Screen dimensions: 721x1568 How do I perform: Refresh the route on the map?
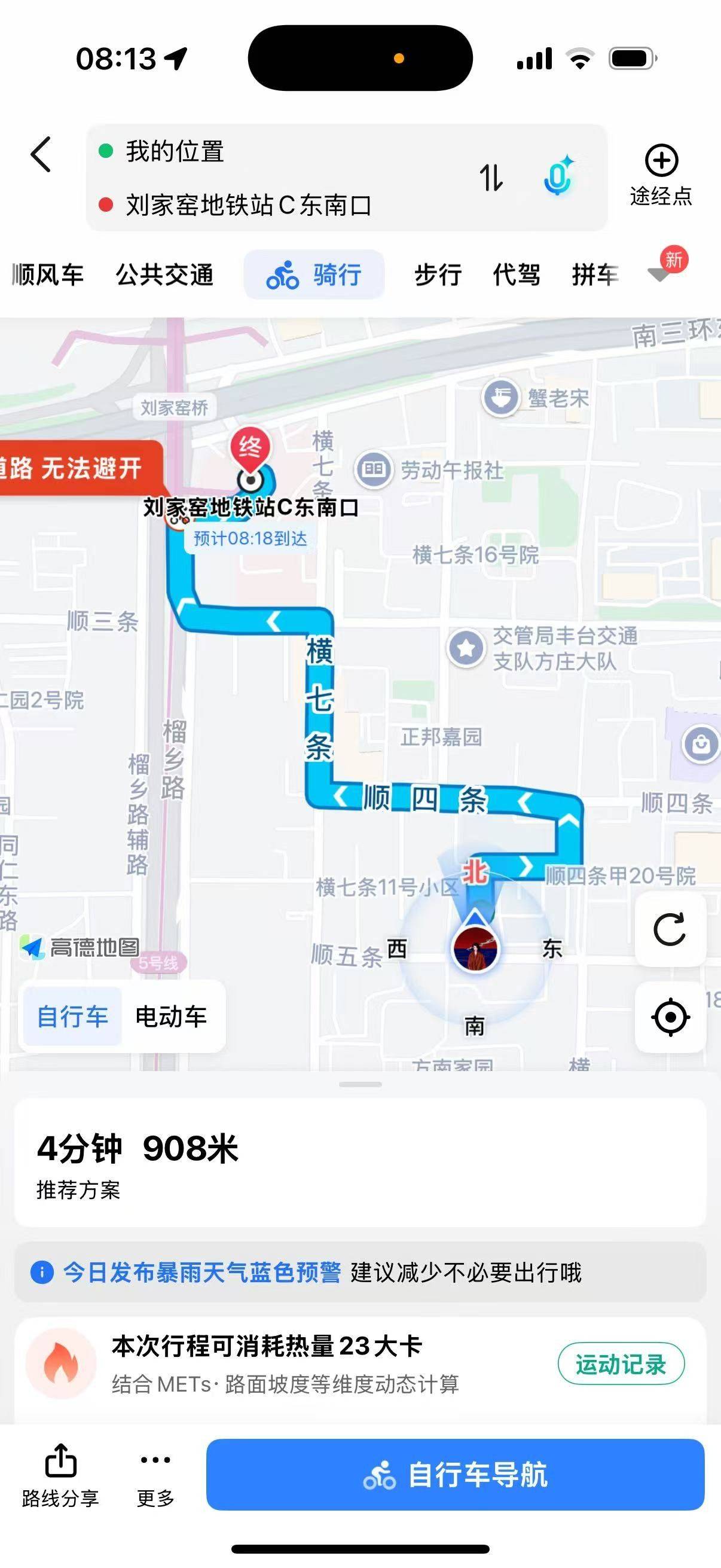[670, 929]
